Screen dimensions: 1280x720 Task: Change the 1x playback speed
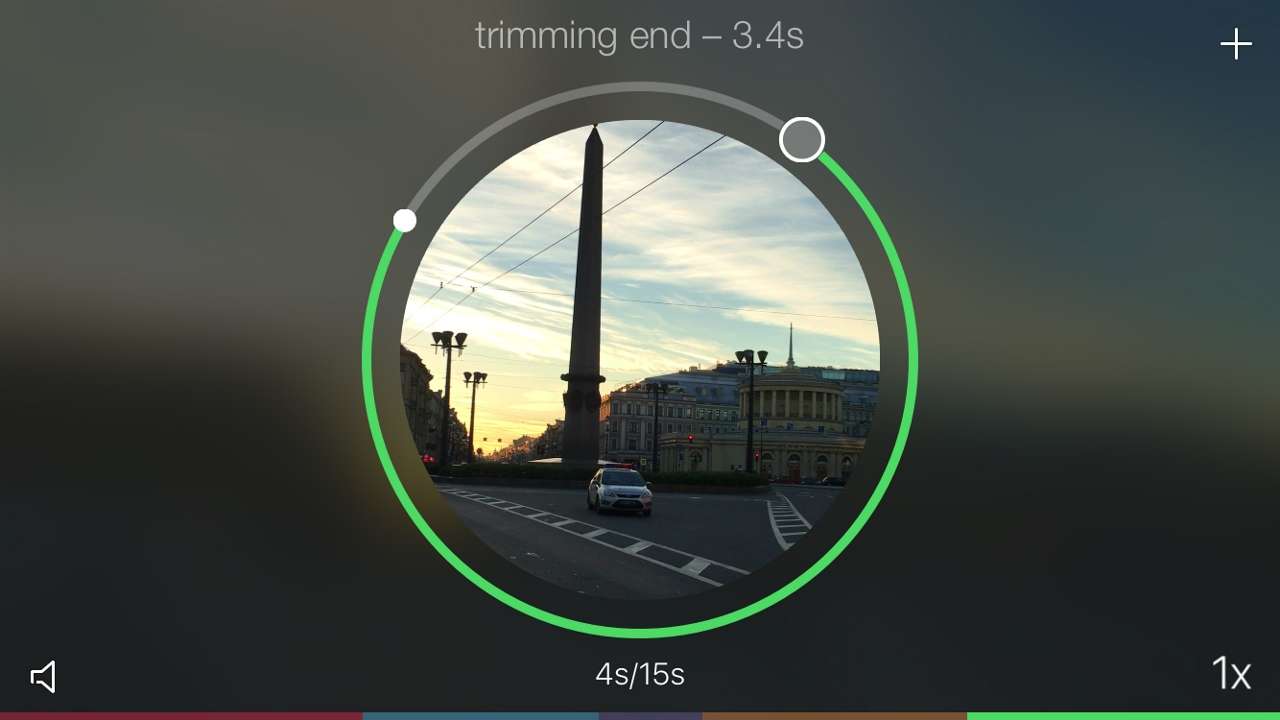(1231, 674)
